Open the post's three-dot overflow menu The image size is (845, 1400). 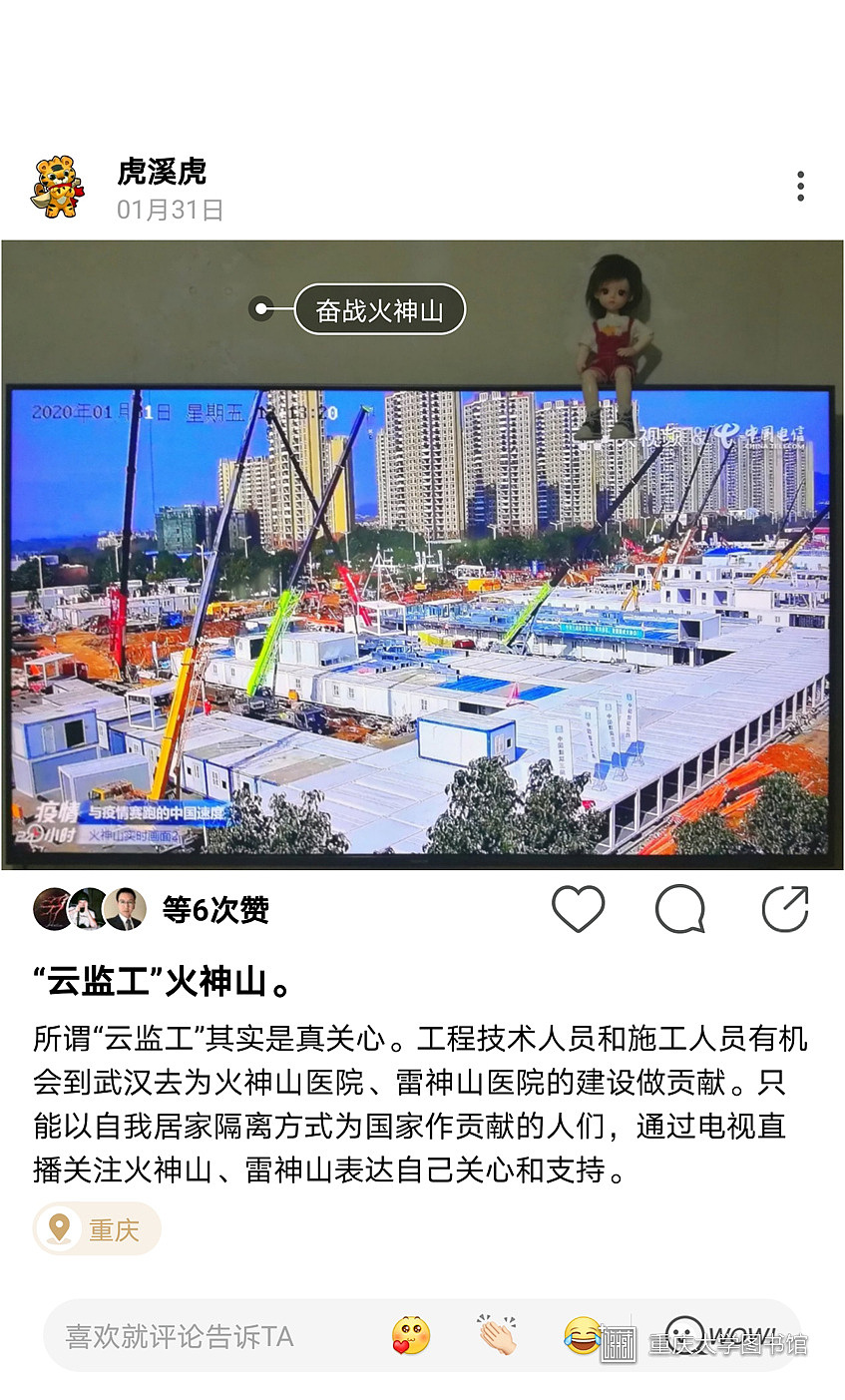[800, 187]
